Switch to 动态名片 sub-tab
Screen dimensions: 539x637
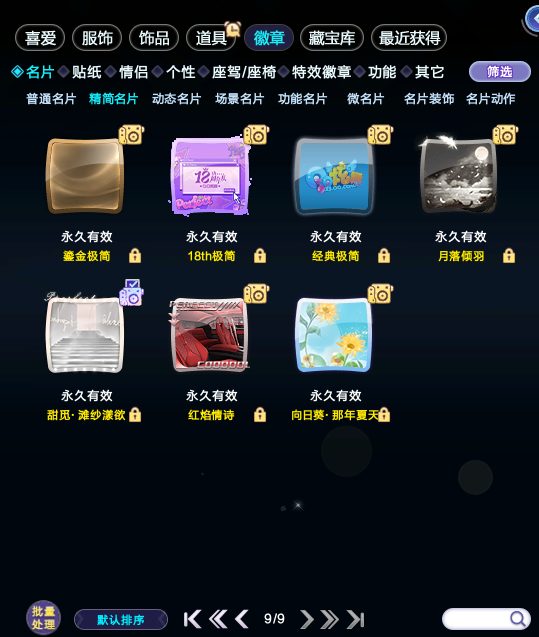pyautogui.click(x=176, y=98)
